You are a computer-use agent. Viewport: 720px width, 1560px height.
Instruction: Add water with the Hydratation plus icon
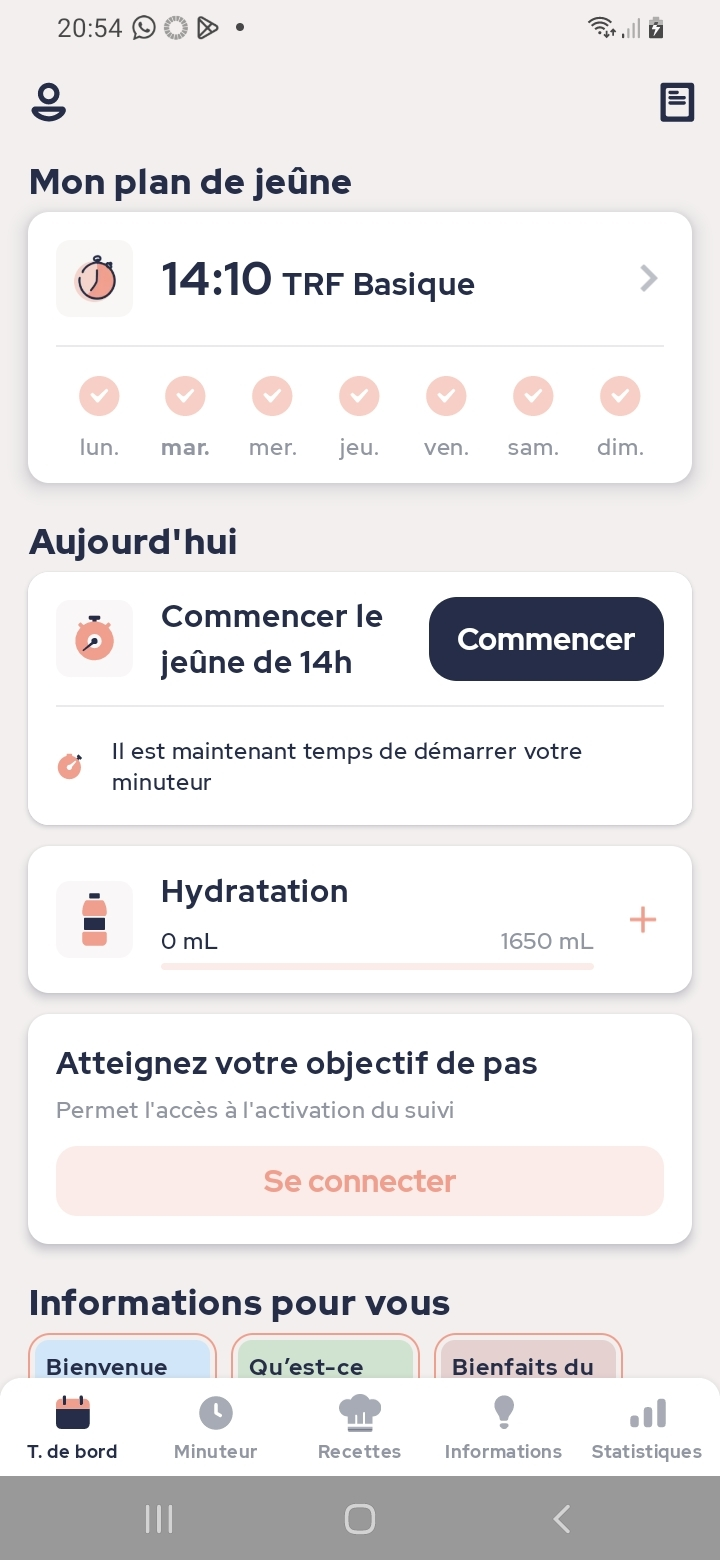point(643,920)
